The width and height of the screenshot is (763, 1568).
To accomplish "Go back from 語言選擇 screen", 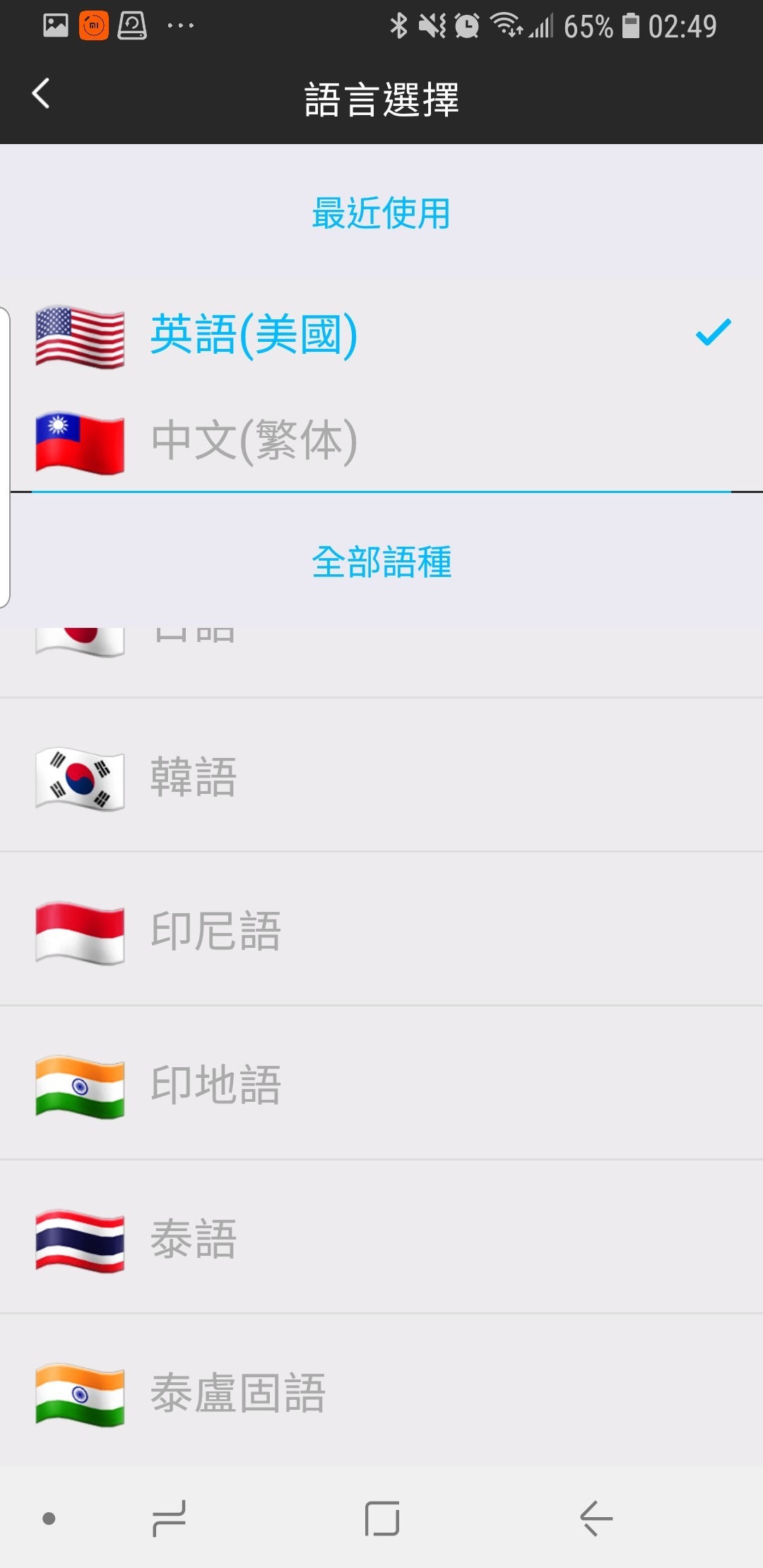I will (x=41, y=94).
